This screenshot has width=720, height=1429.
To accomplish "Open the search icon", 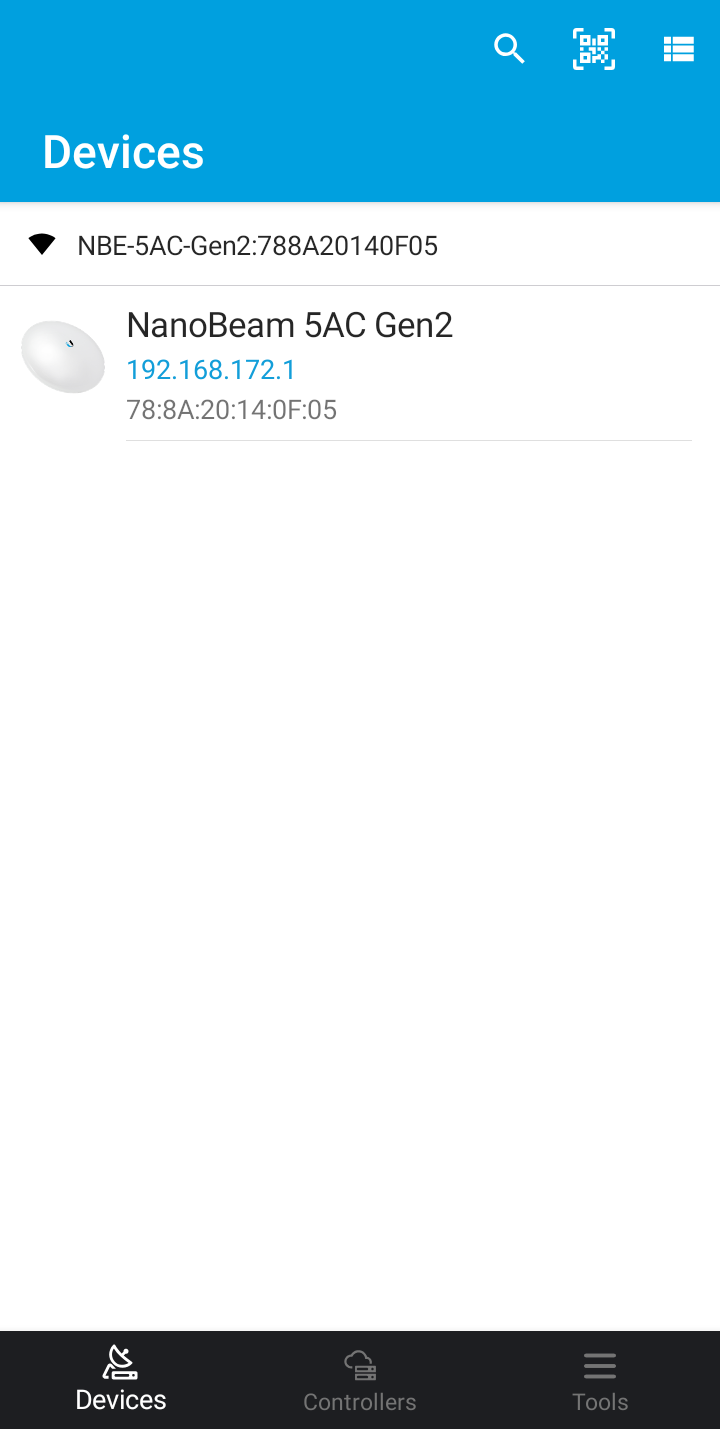I will pos(509,48).
